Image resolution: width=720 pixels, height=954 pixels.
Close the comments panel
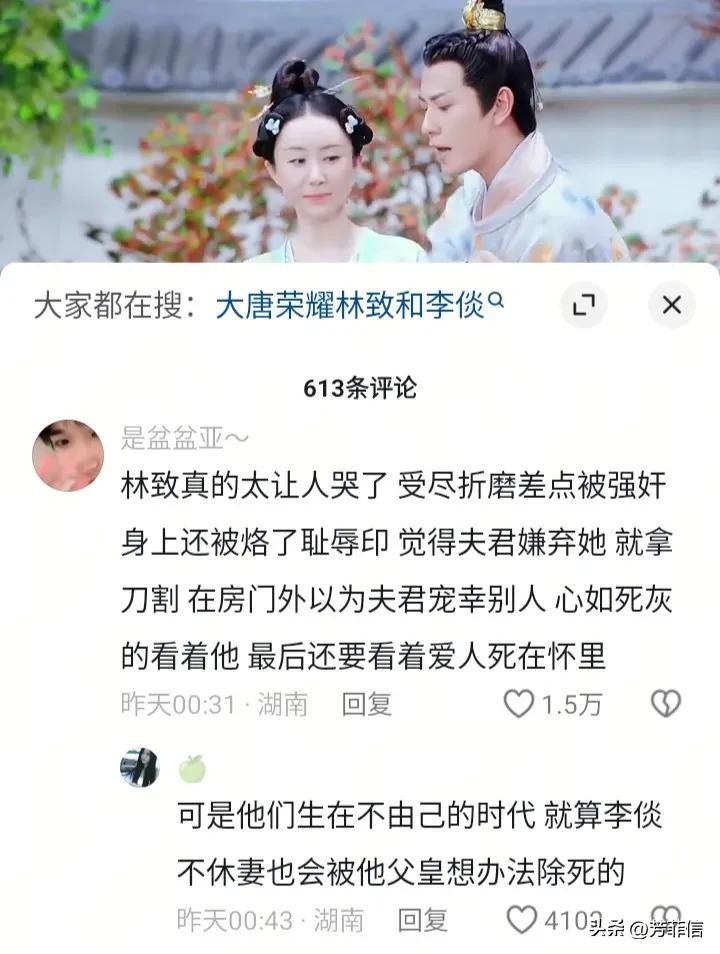coord(671,305)
